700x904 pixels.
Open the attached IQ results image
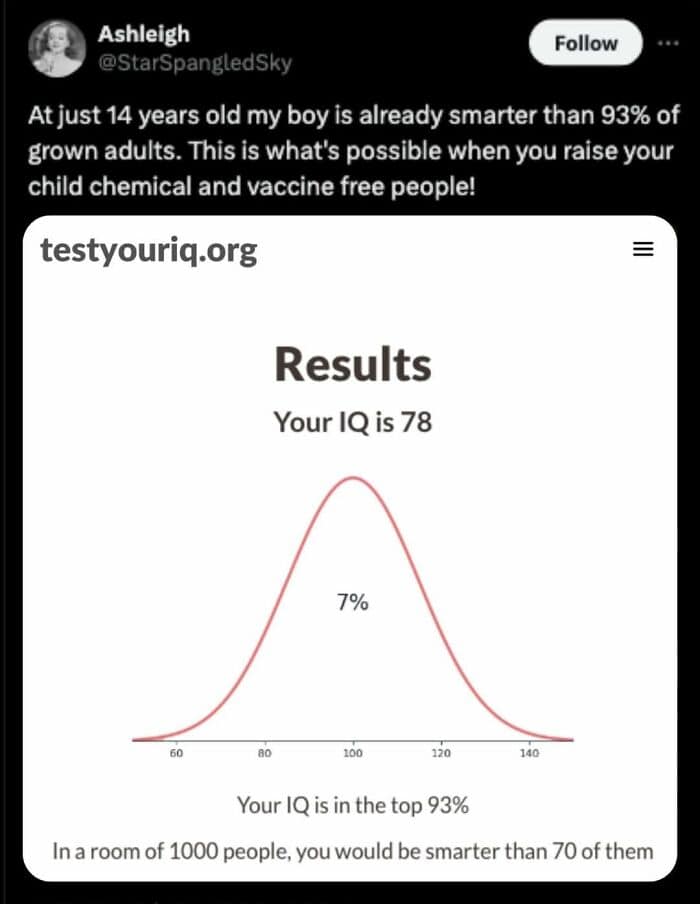tap(350, 550)
